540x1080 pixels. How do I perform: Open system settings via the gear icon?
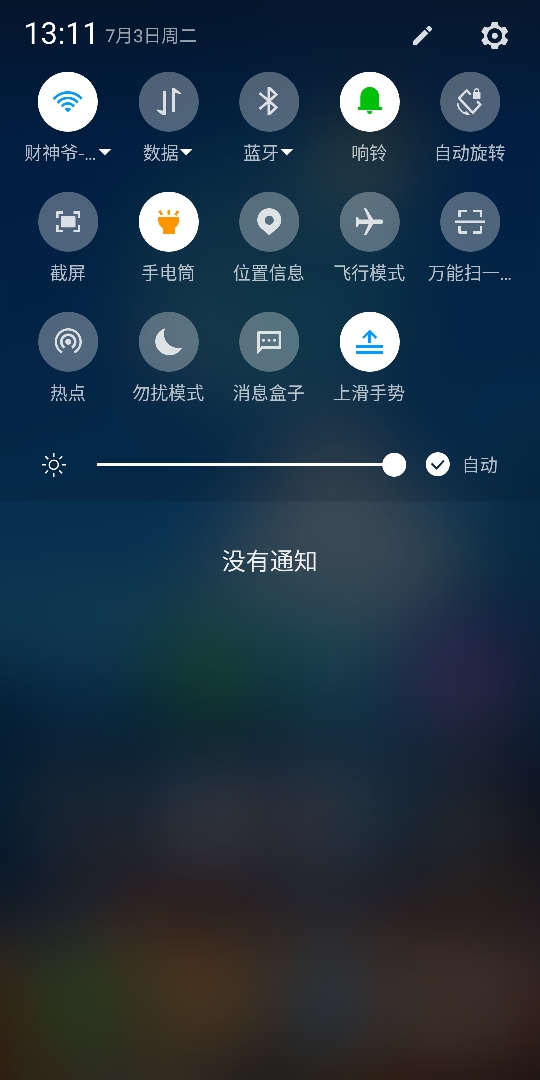495,35
